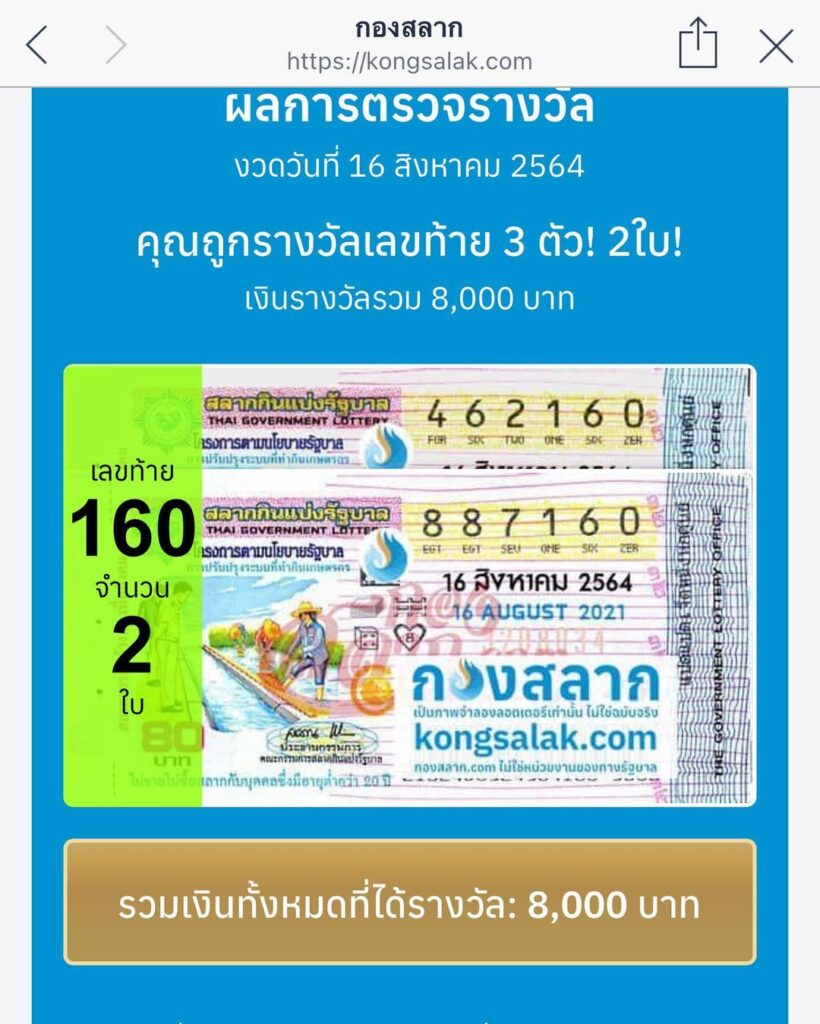Close the in-app browser
Screen dimensions: 820x1024
point(776,46)
